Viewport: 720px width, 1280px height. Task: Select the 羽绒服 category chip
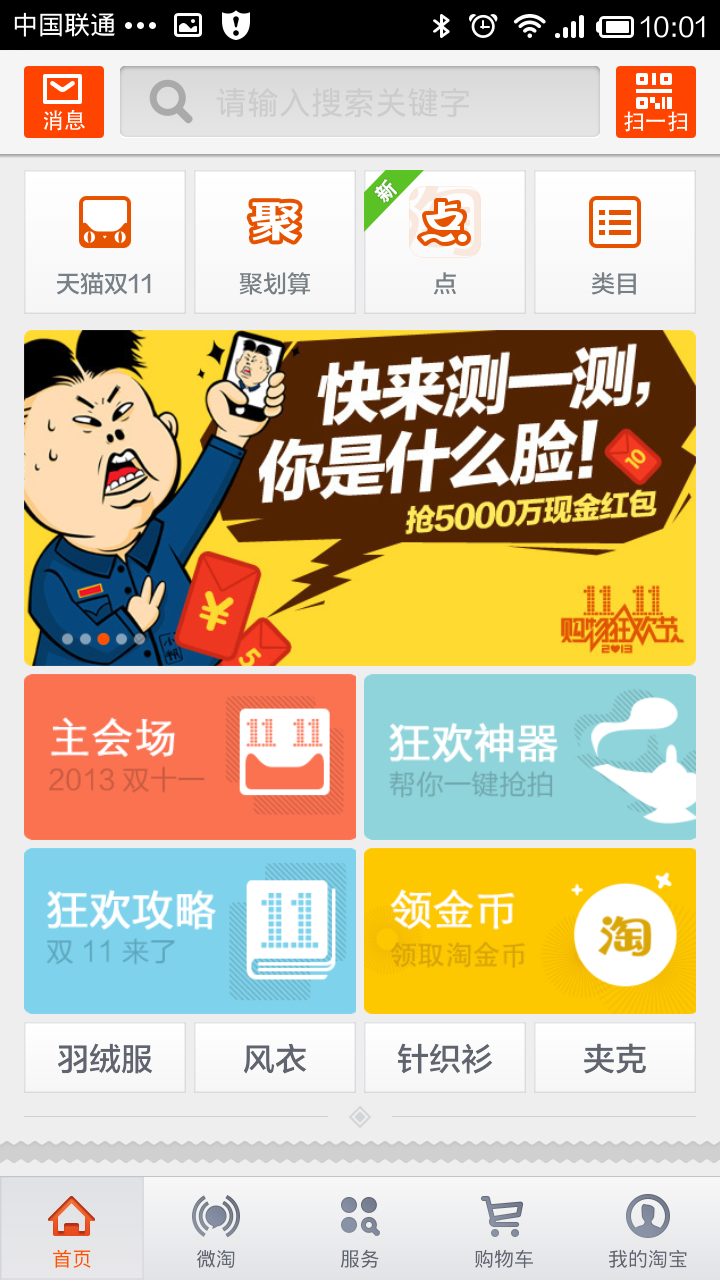coord(105,1058)
